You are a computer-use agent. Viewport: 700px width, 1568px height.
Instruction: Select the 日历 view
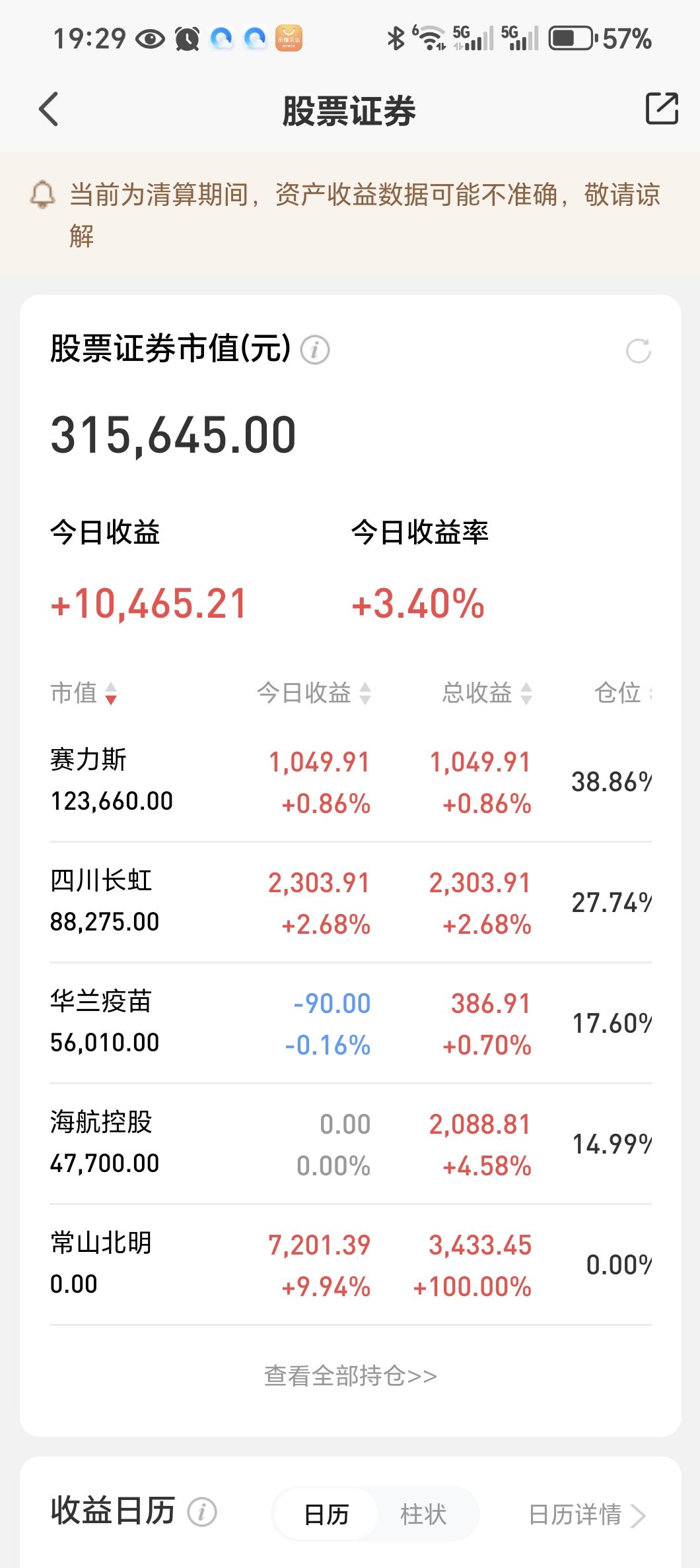pos(326,1514)
